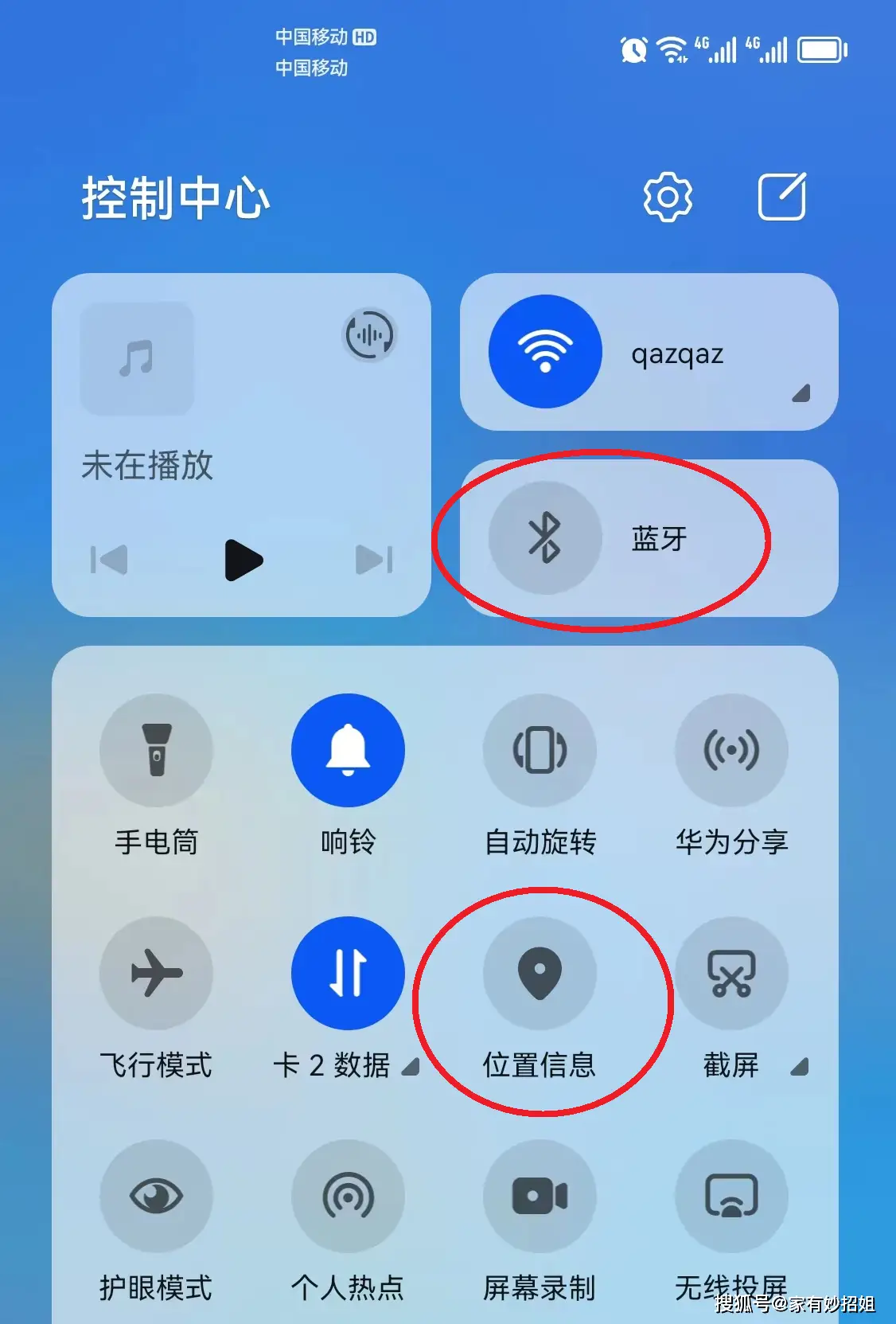
Task: Skip to next track
Action: pos(374,560)
